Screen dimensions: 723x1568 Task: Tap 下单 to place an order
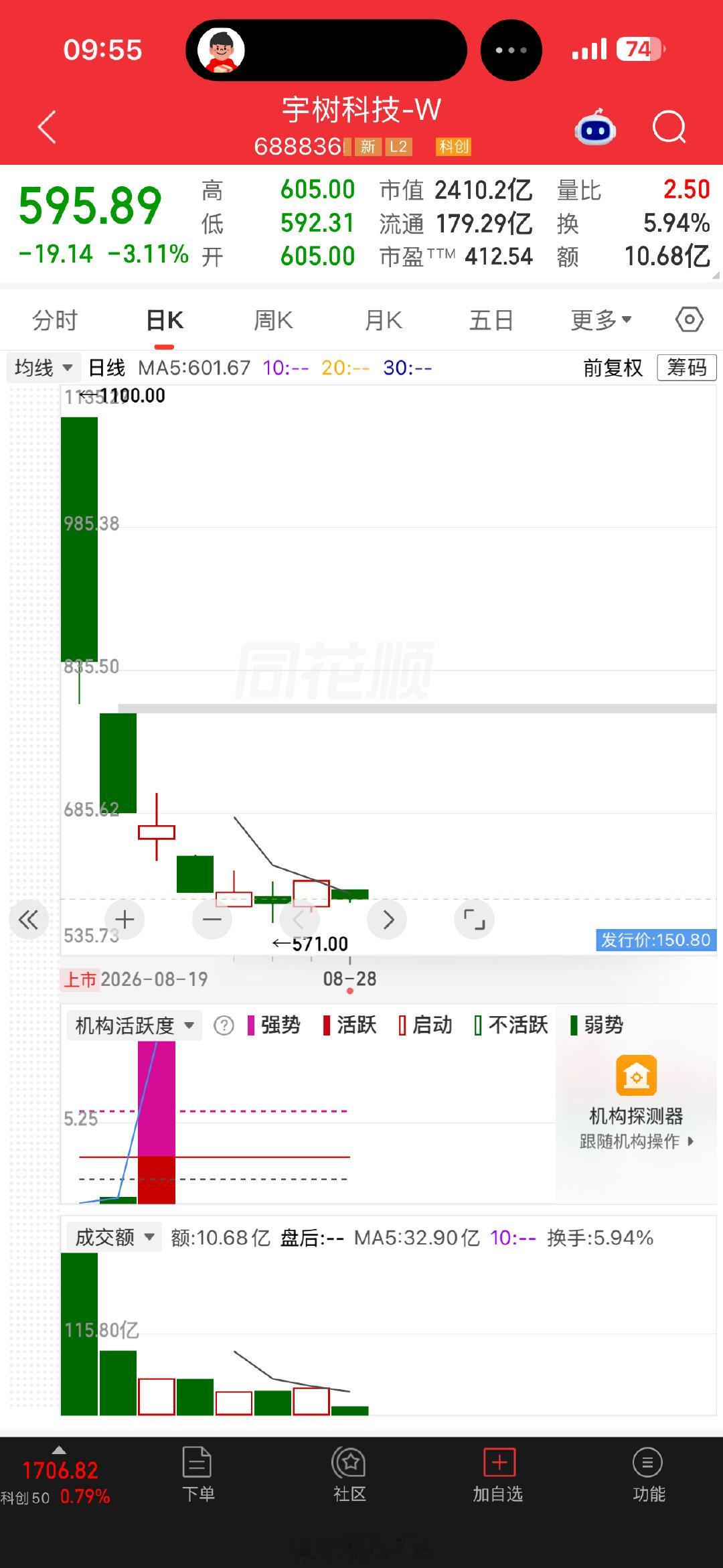pos(198,1476)
